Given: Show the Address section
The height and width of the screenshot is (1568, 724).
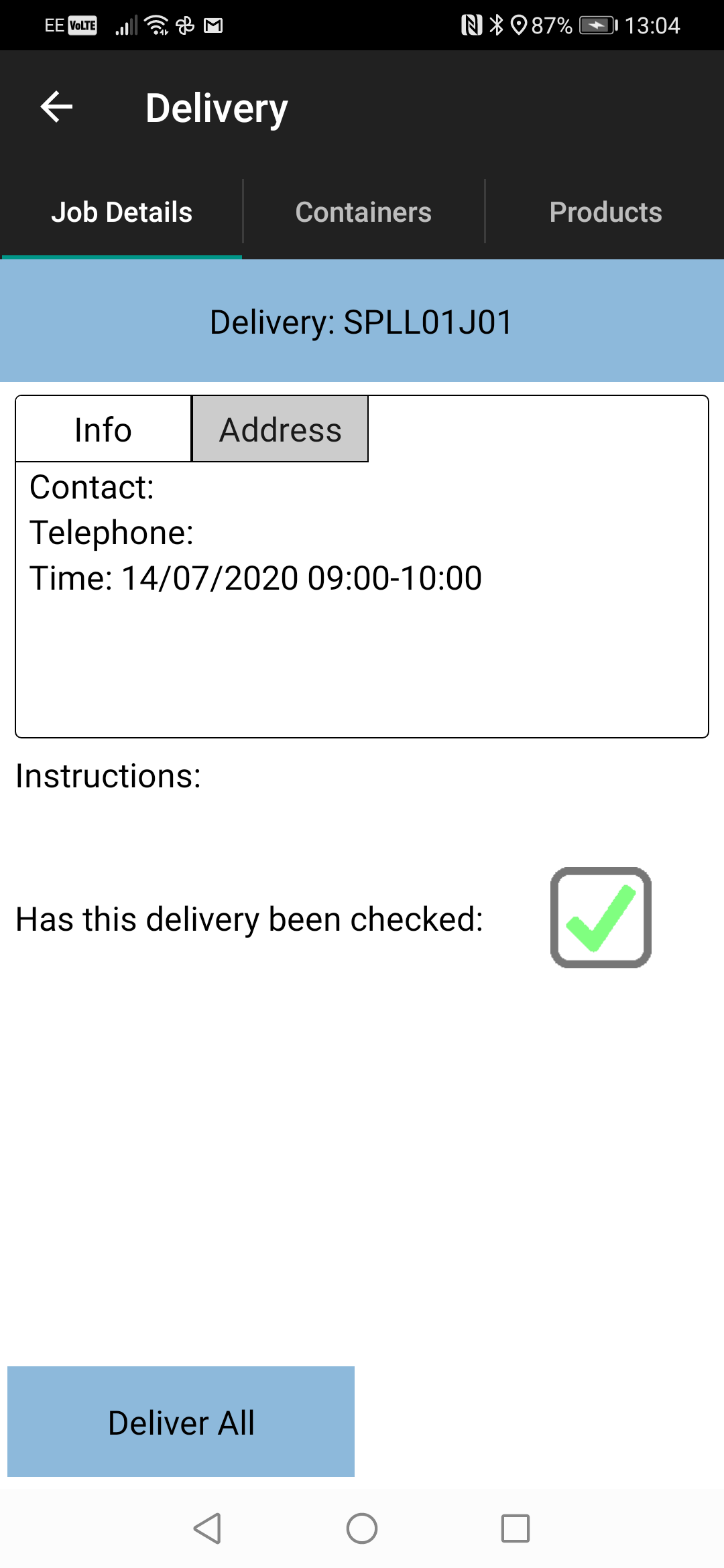Looking at the screenshot, I should click(280, 430).
